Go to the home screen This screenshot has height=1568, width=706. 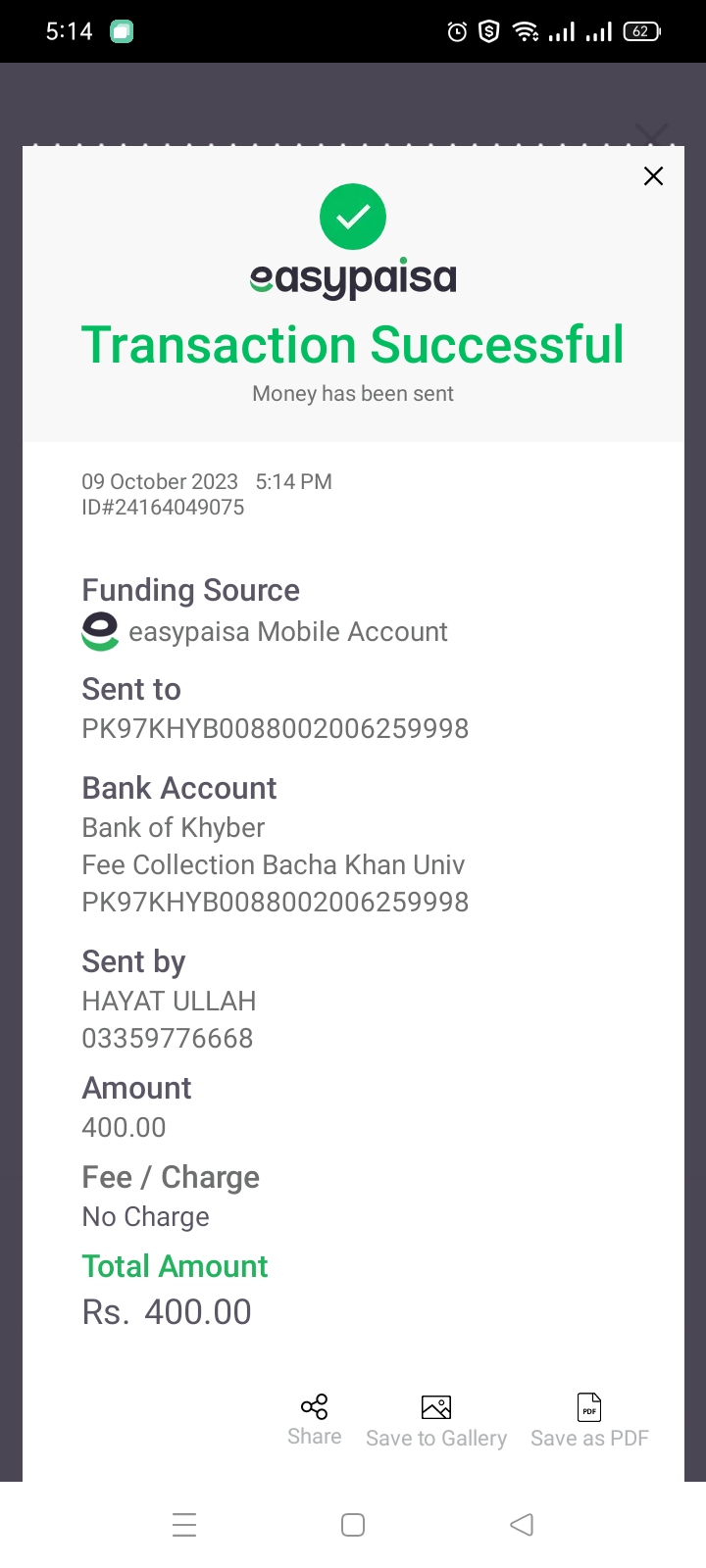coord(353,1525)
